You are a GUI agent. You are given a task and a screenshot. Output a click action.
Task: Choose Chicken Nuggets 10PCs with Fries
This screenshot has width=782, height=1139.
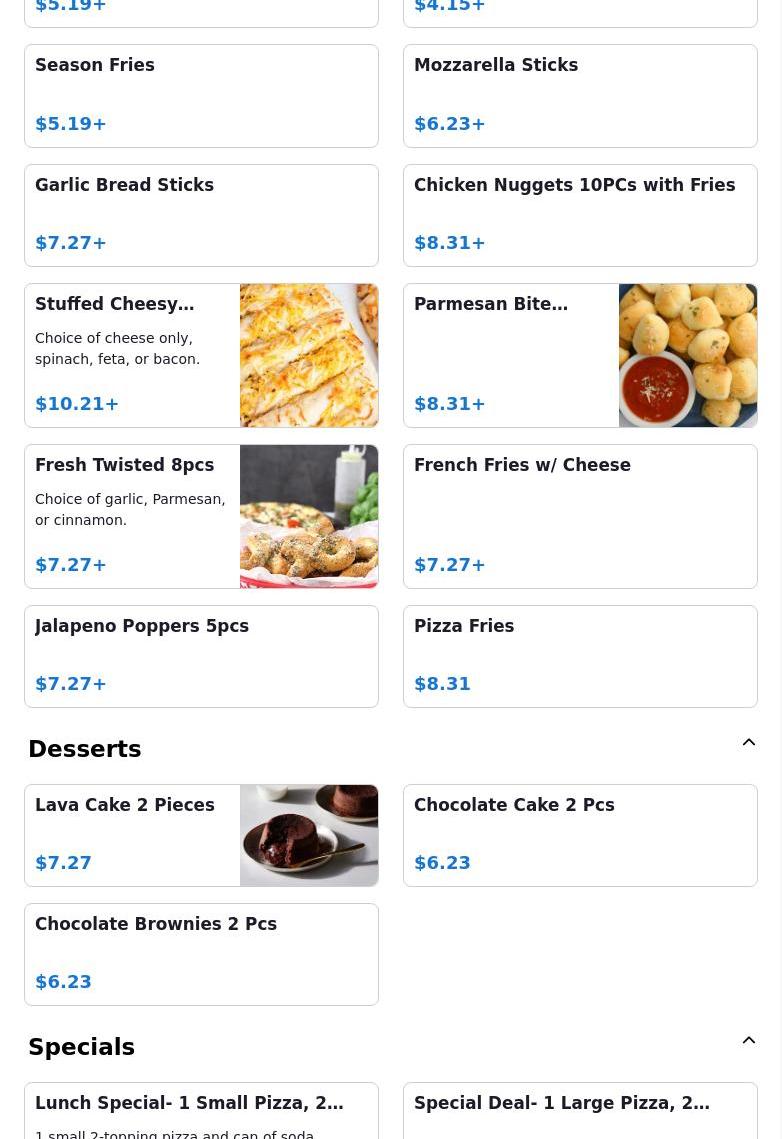point(580,215)
